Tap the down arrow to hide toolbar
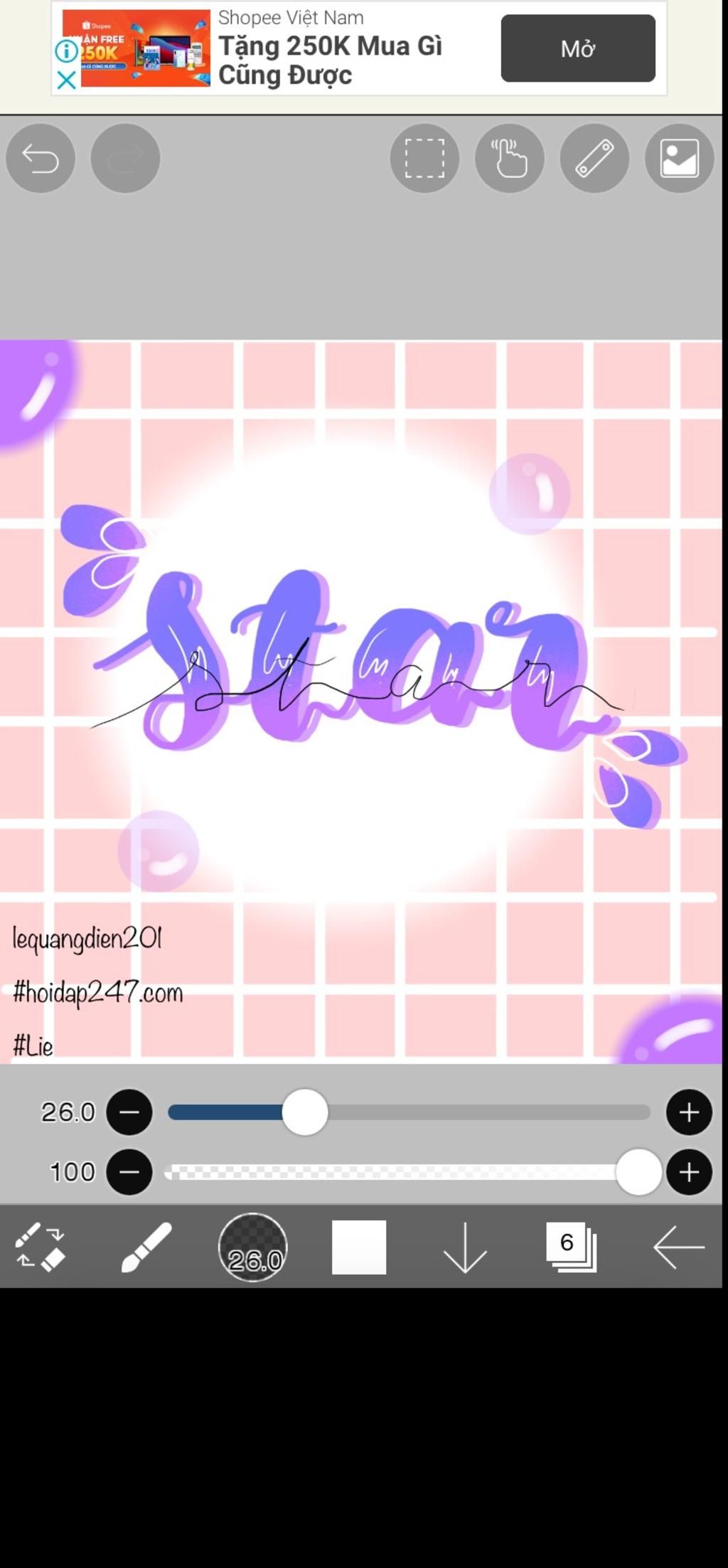The height and width of the screenshot is (1568, 728). pos(465,1247)
